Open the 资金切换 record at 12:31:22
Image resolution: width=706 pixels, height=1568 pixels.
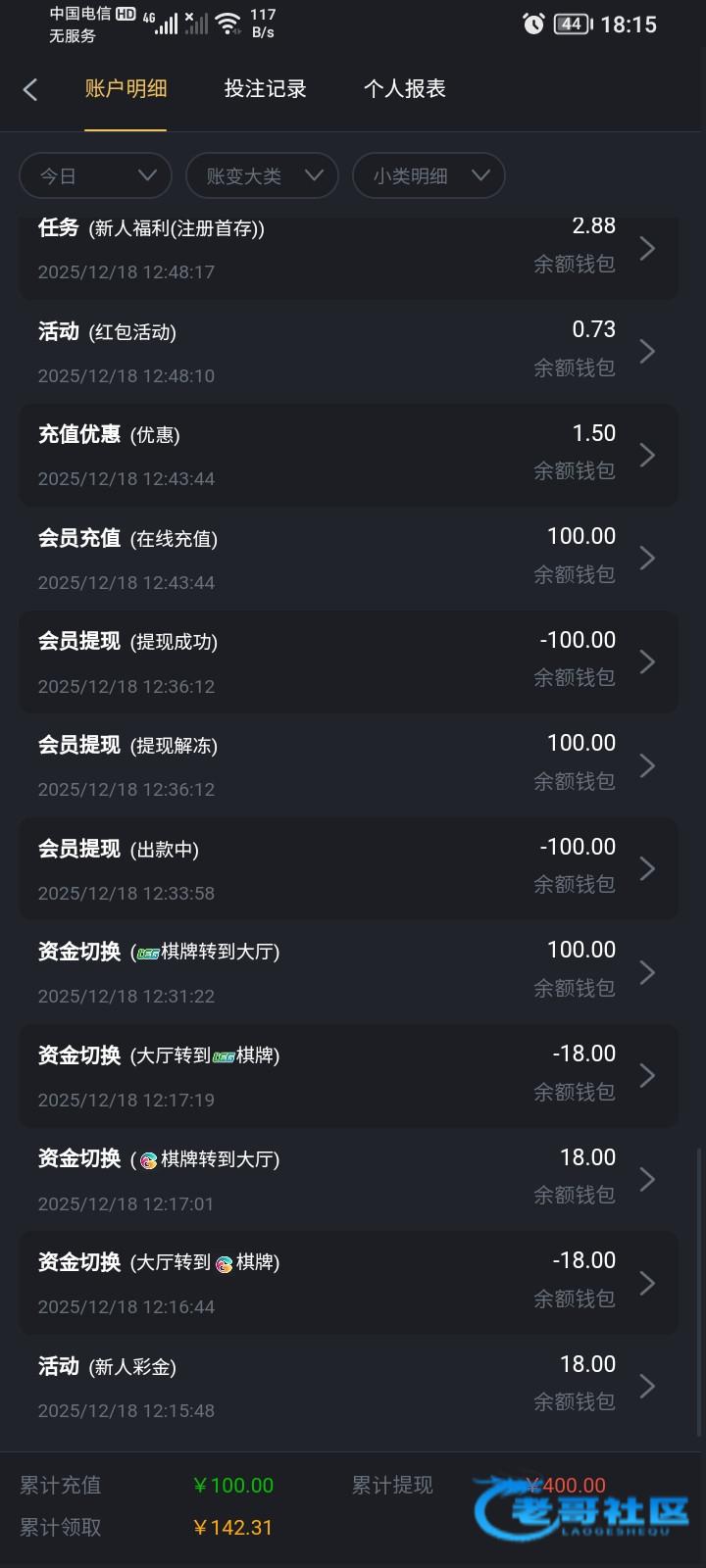pos(348,972)
